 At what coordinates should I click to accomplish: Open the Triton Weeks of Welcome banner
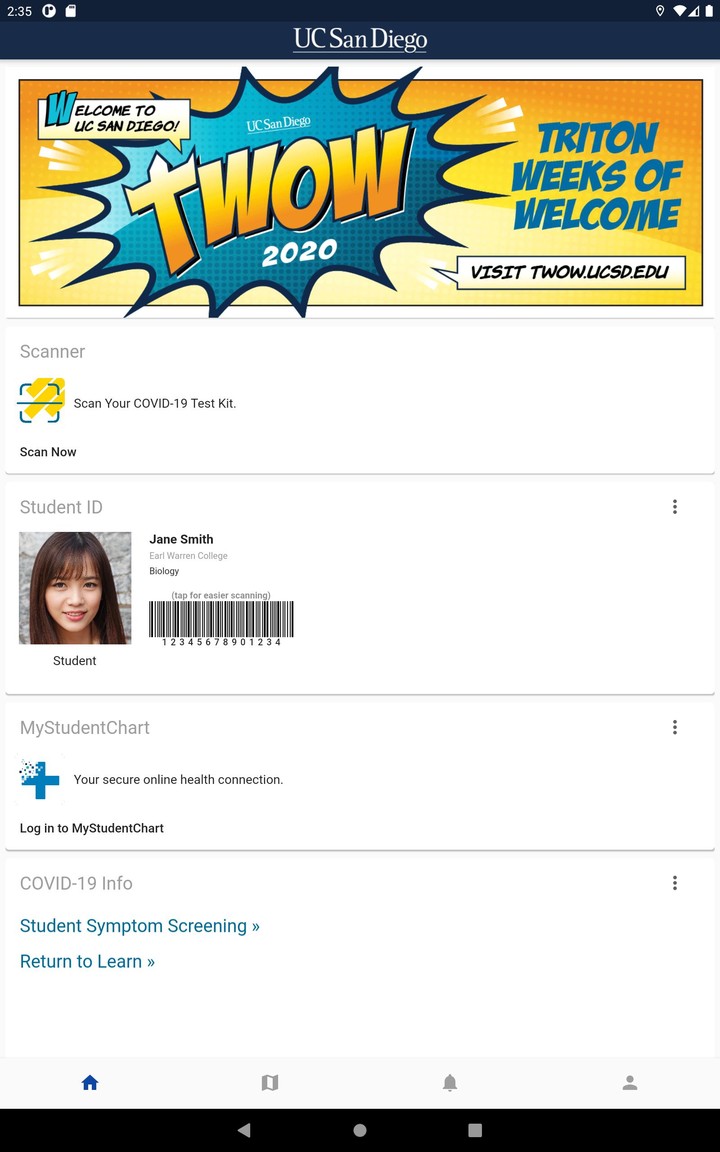tap(360, 192)
